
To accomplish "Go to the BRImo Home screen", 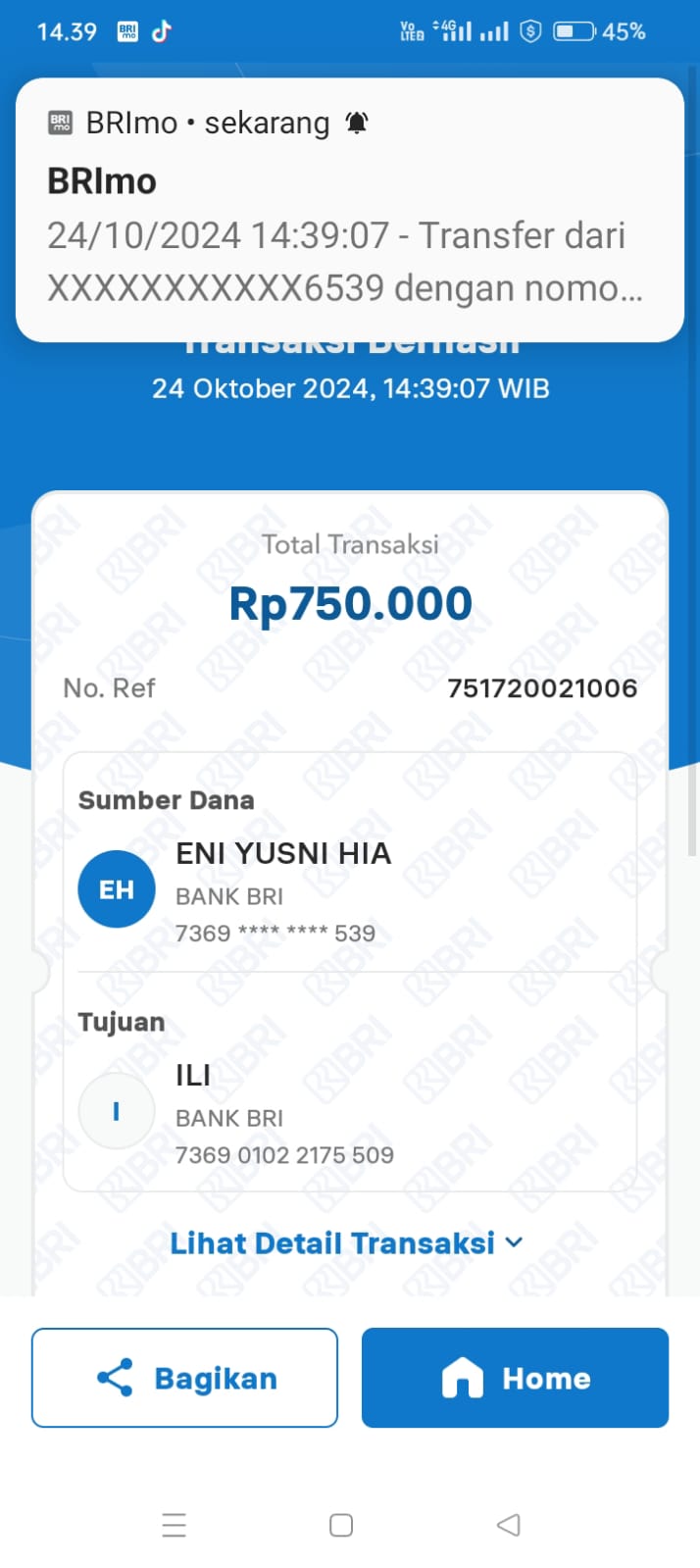I will pyautogui.click(x=515, y=1378).
